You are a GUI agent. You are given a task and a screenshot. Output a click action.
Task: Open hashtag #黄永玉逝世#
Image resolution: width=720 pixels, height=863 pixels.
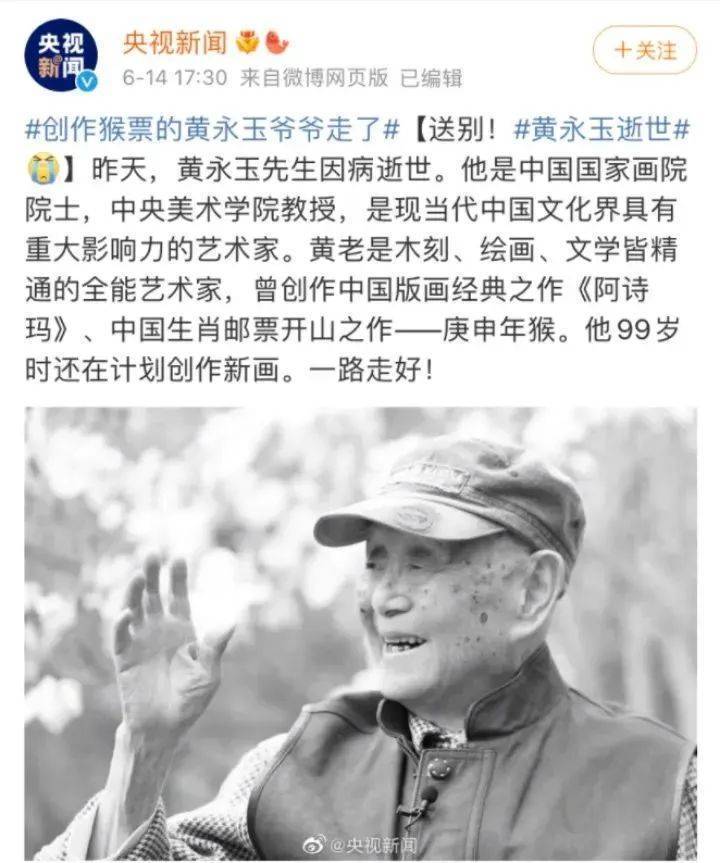[602, 128]
